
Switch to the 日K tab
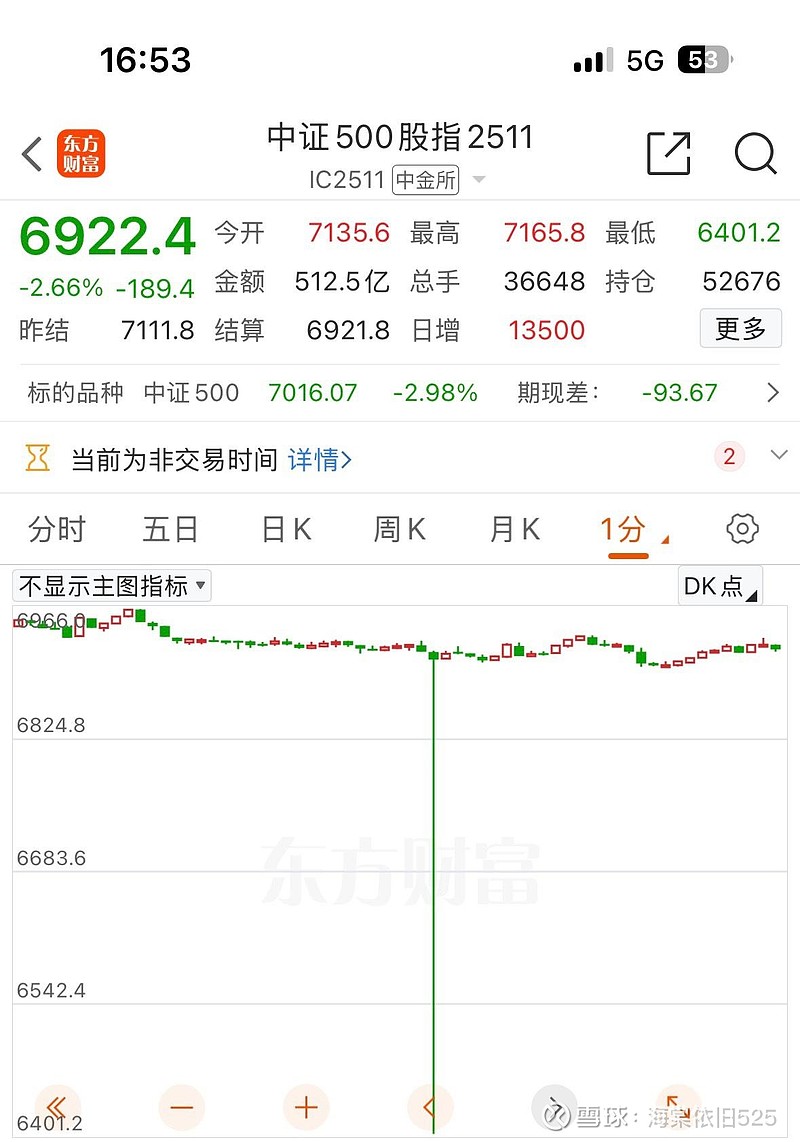pos(285,529)
